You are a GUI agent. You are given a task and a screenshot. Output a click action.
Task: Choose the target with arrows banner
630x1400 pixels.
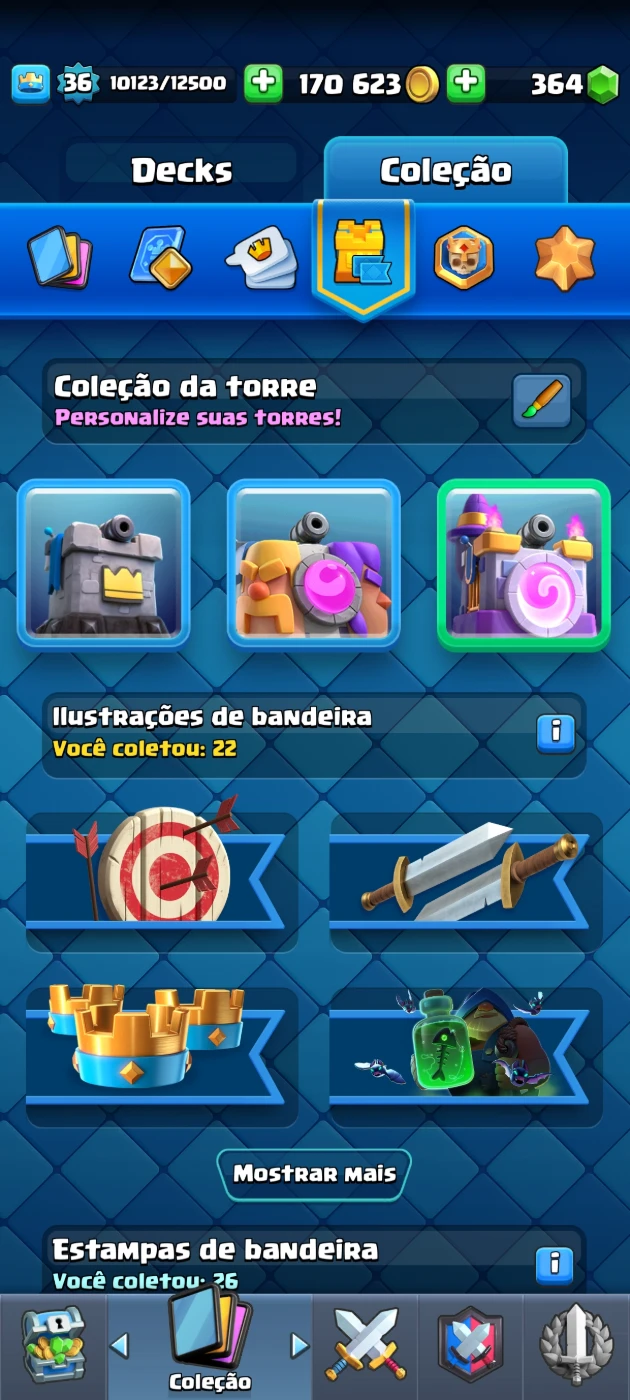[162, 866]
